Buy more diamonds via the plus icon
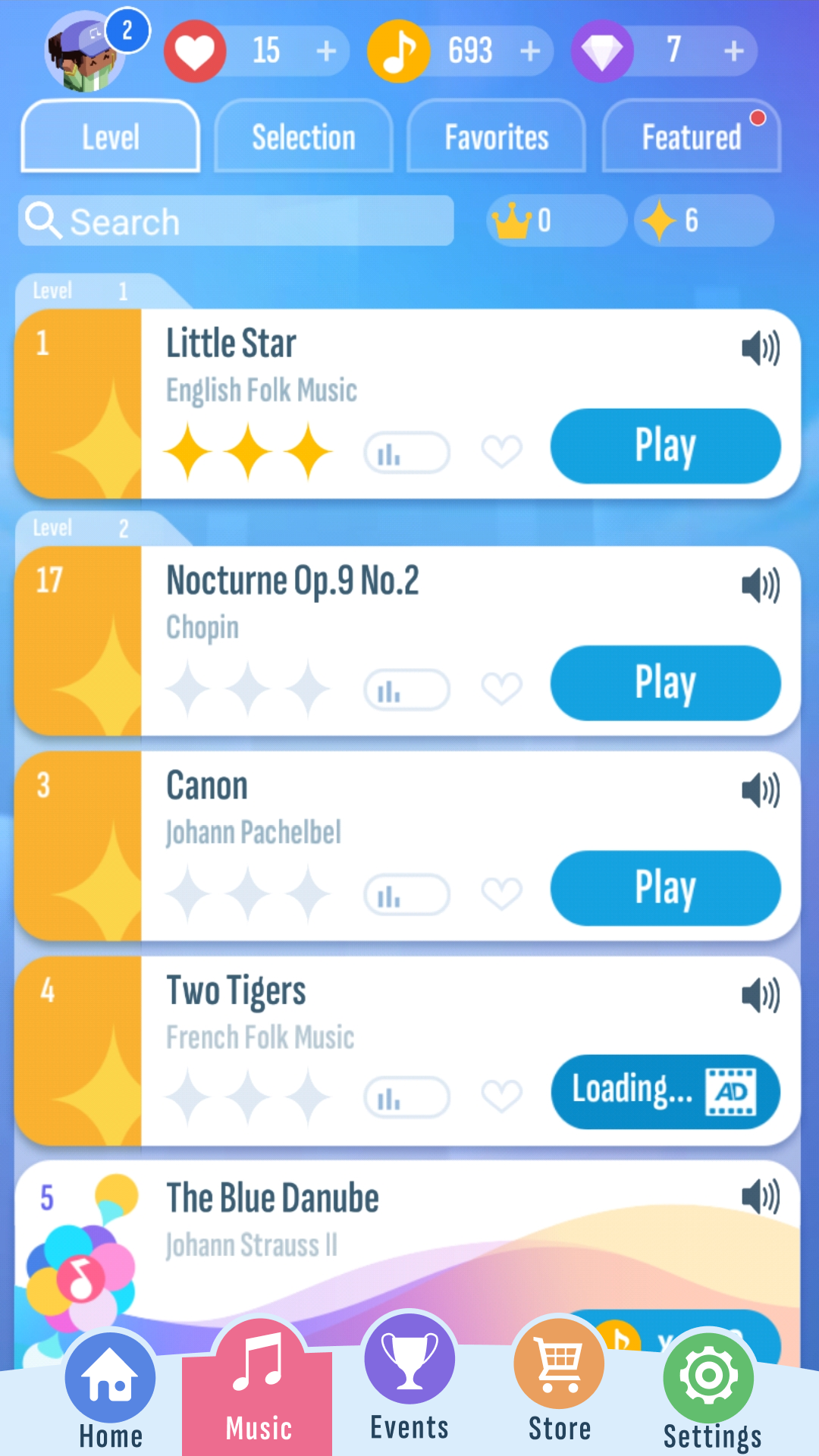819x1456 pixels. pos(732,51)
